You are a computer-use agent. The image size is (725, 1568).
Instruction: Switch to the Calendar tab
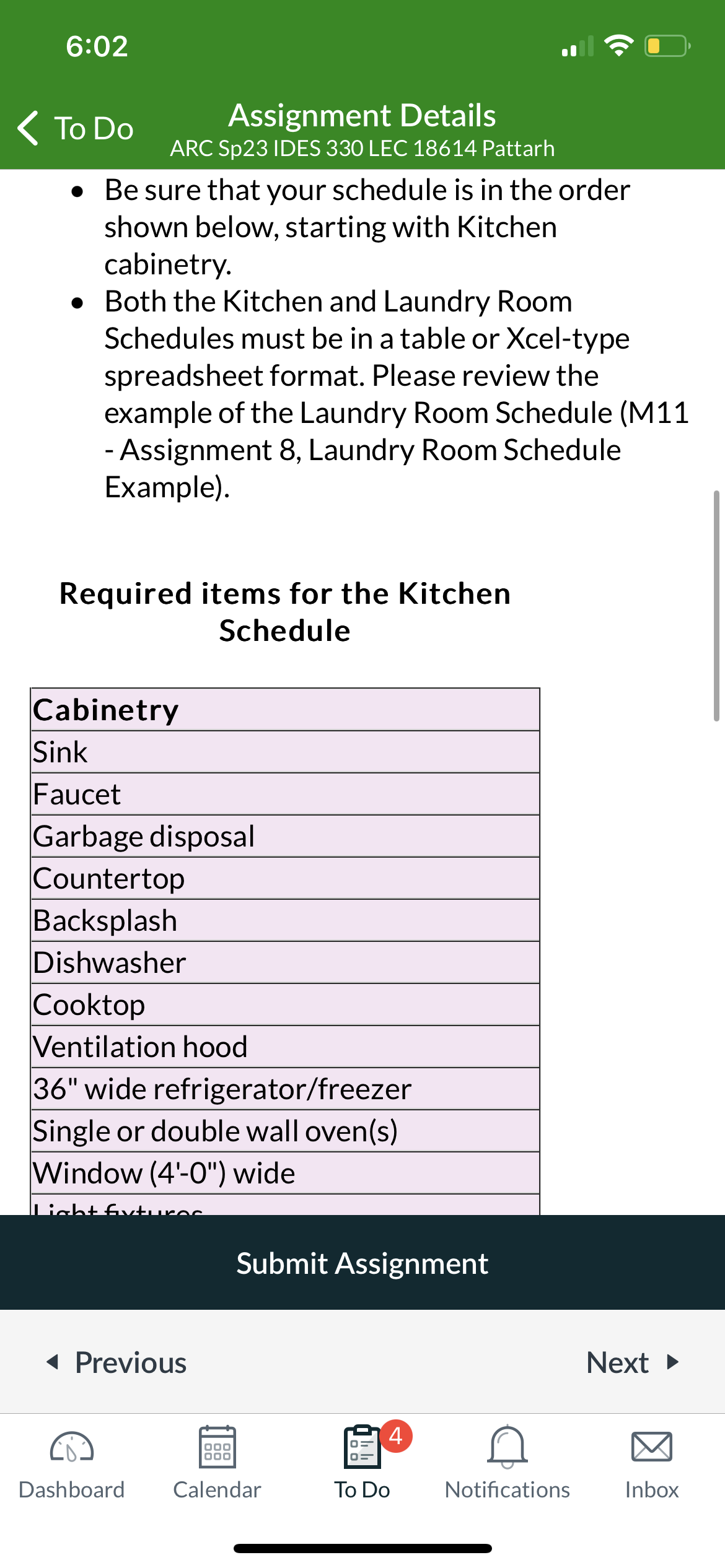[217, 1463]
